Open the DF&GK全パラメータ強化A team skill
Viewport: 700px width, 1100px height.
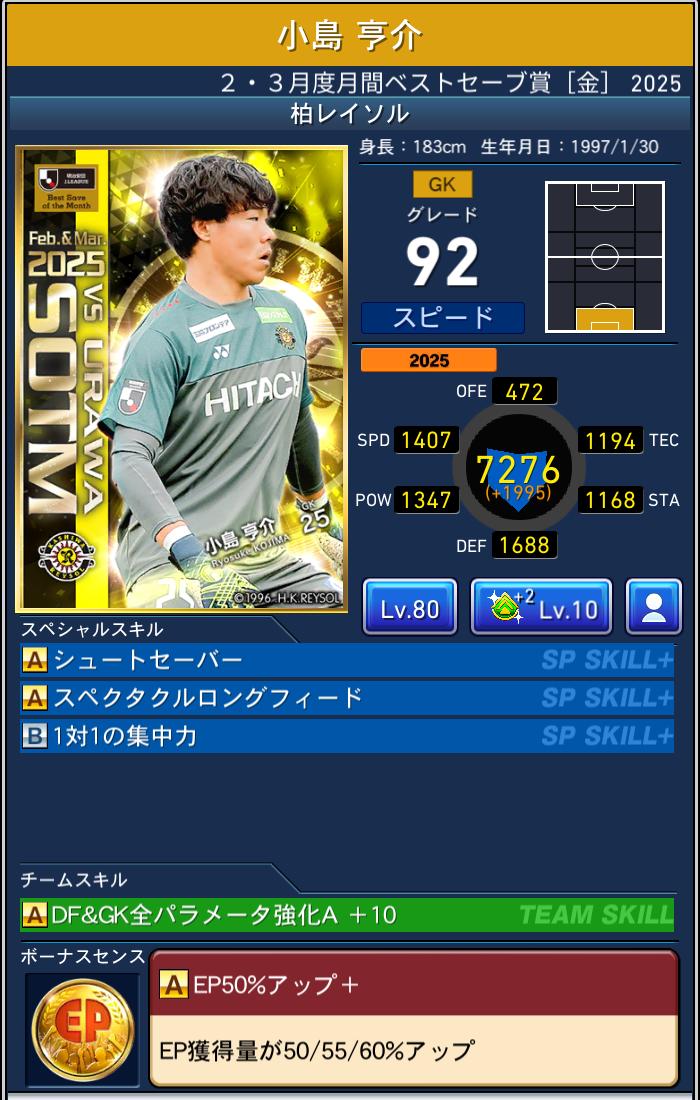(346, 914)
